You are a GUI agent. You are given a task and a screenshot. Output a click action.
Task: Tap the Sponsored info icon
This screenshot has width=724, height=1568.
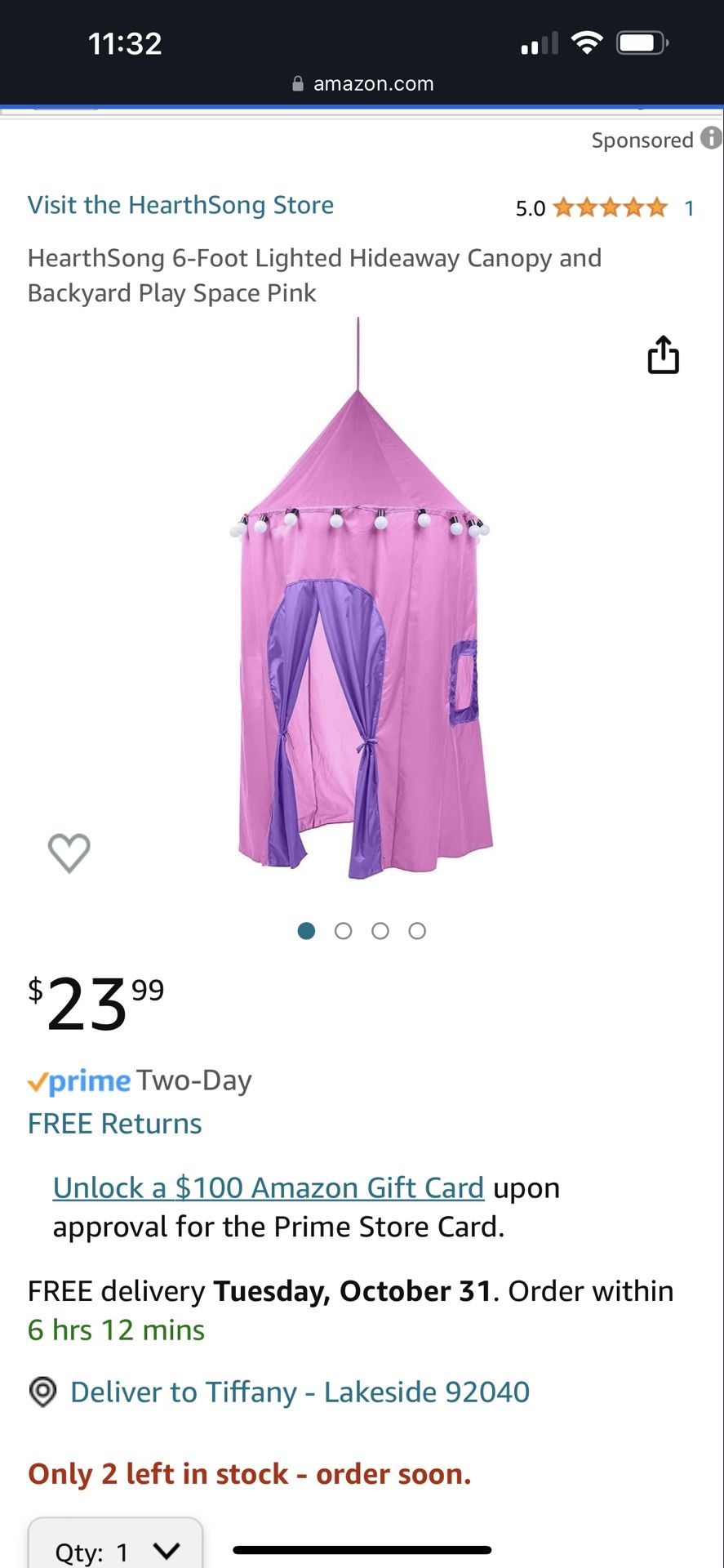click(x=709, y=139)
